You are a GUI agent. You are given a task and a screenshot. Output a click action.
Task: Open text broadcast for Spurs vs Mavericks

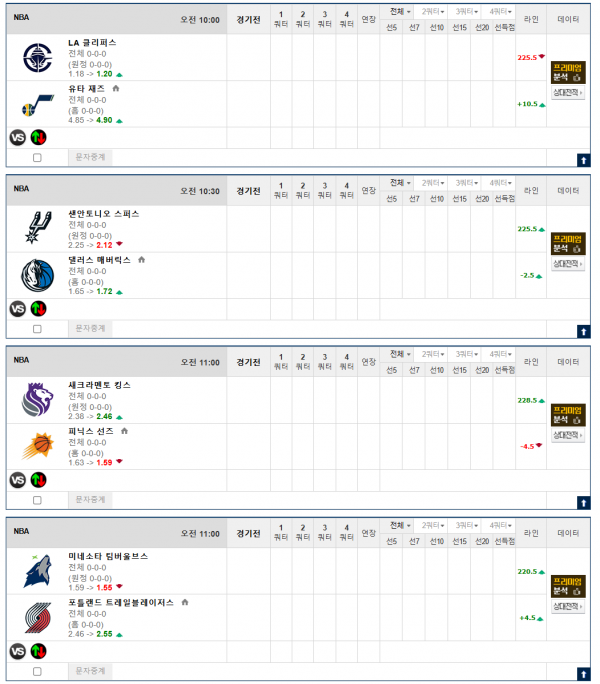pos(91,328)
